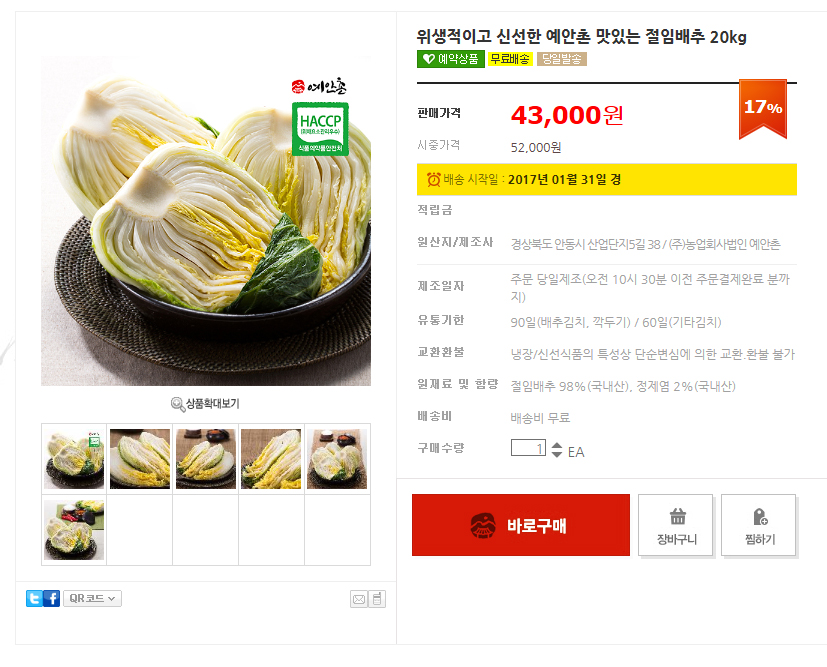The image size is (827, 667).
Task: Select the thumbnail with the HACCP badge
Action: pyautogui.click(x=74, y=458)
